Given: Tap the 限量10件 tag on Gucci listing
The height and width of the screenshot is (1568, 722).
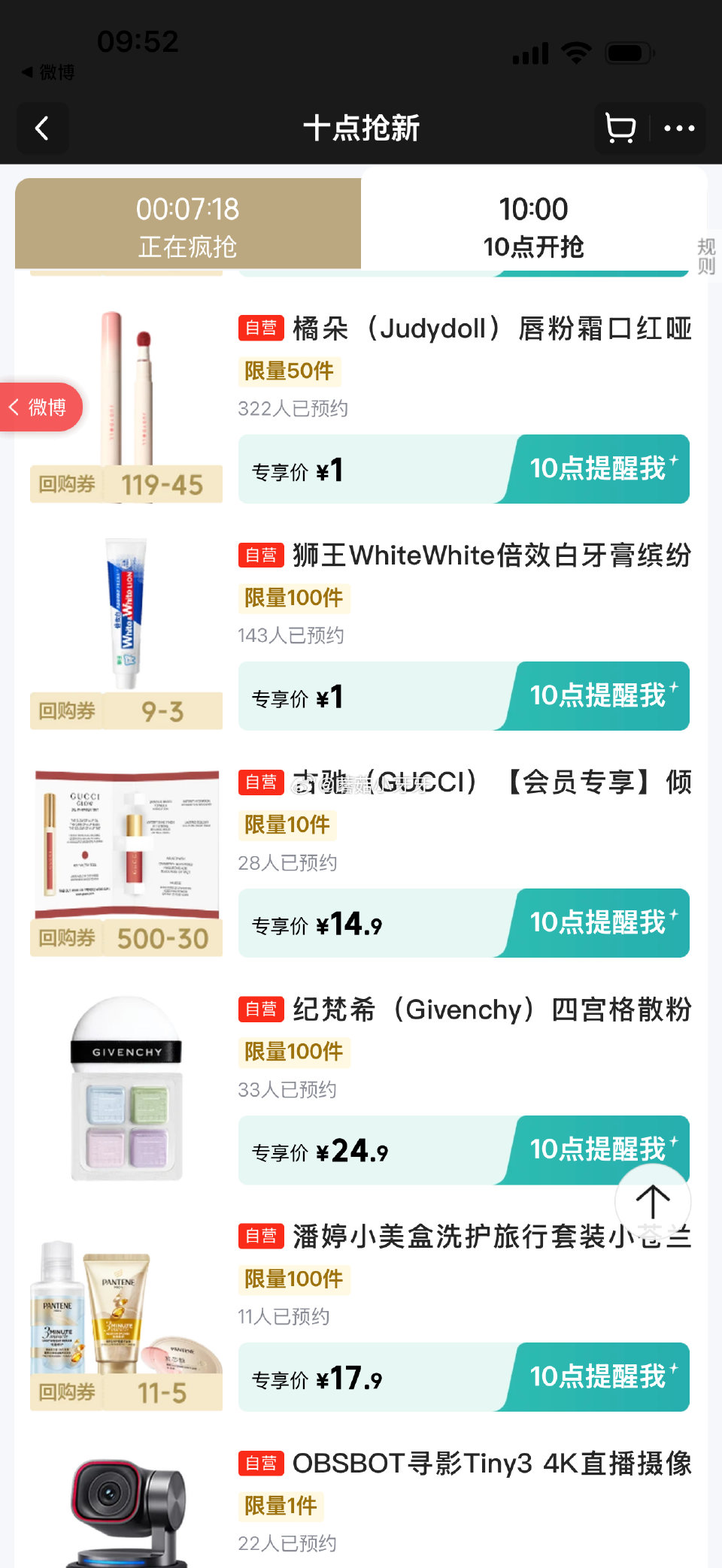Looking at the screenshot, I should pyautogui.click(x=287, y=825).
